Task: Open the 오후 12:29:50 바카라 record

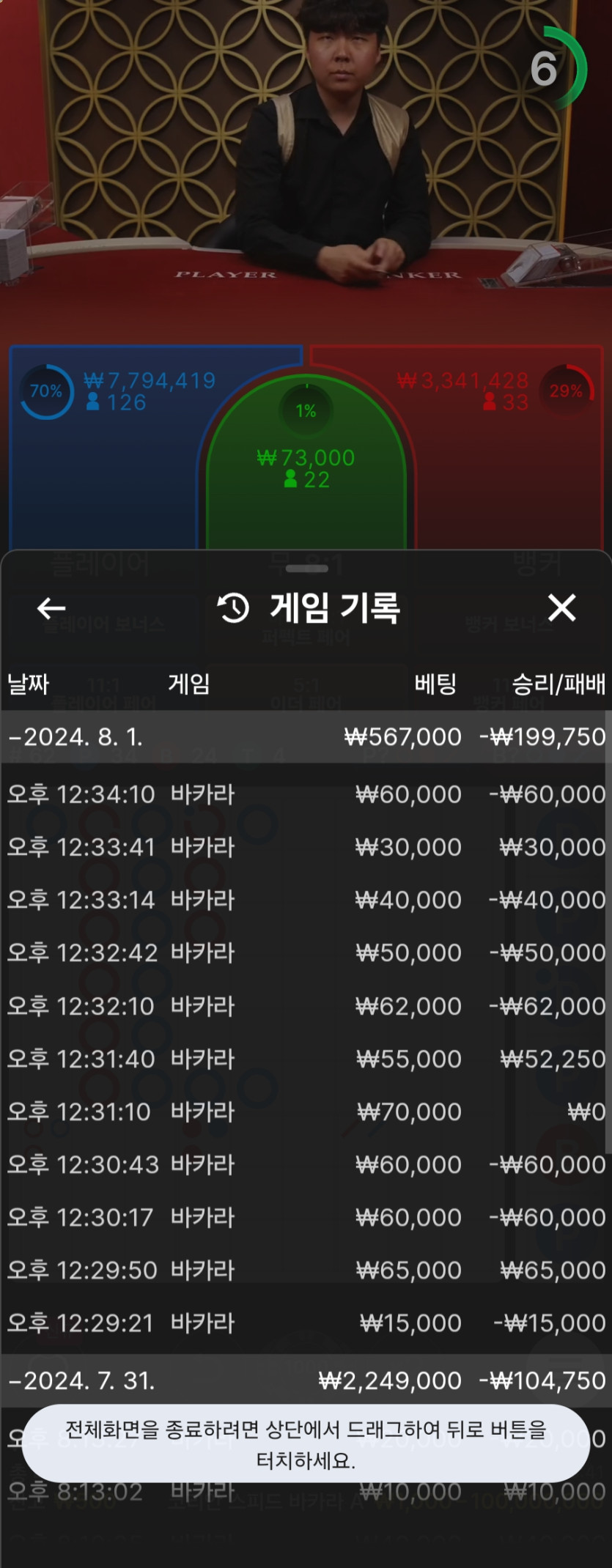Action: 306,1270
